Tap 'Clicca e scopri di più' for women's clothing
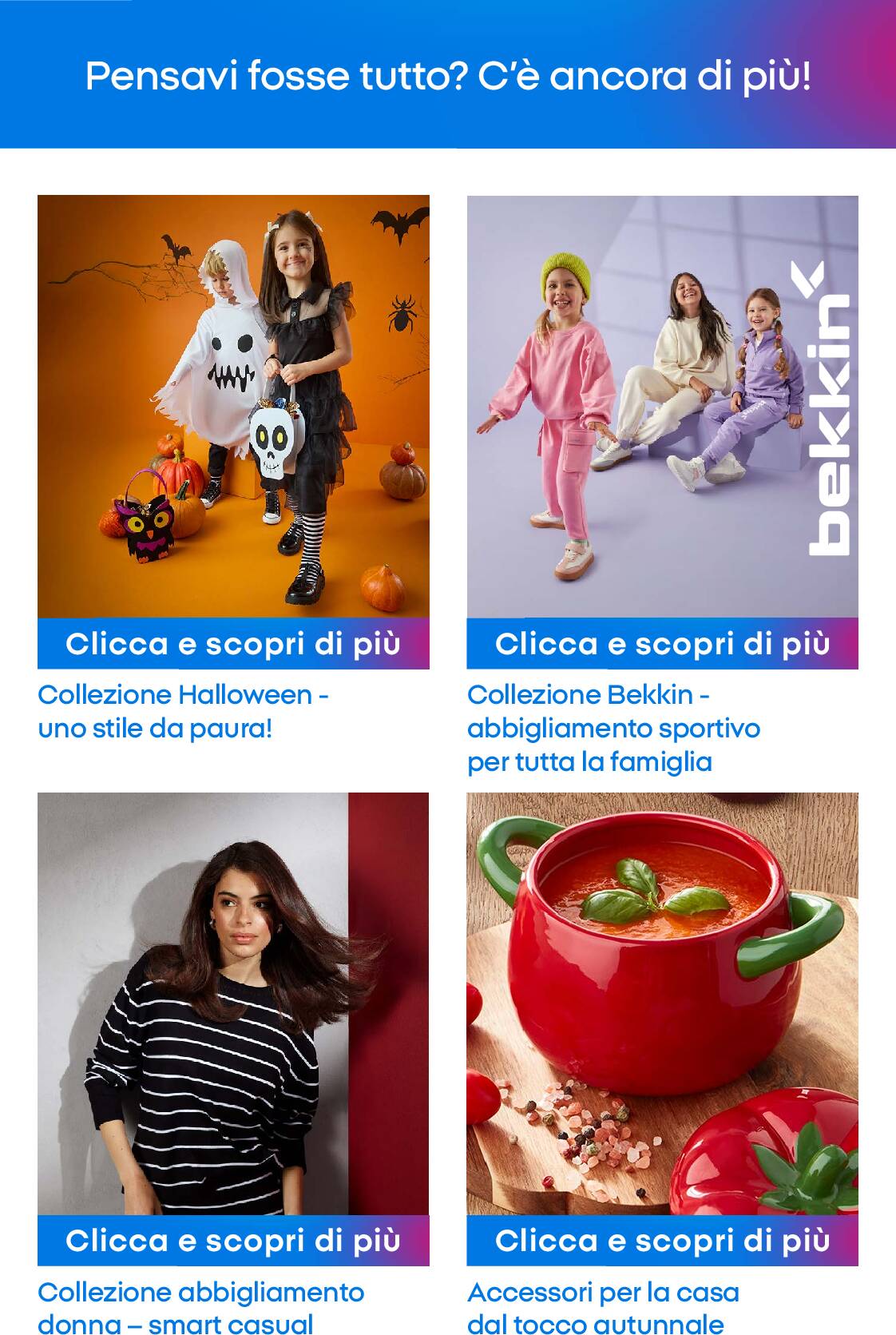The image size is (896, 1335). (x=233, y=1241)
